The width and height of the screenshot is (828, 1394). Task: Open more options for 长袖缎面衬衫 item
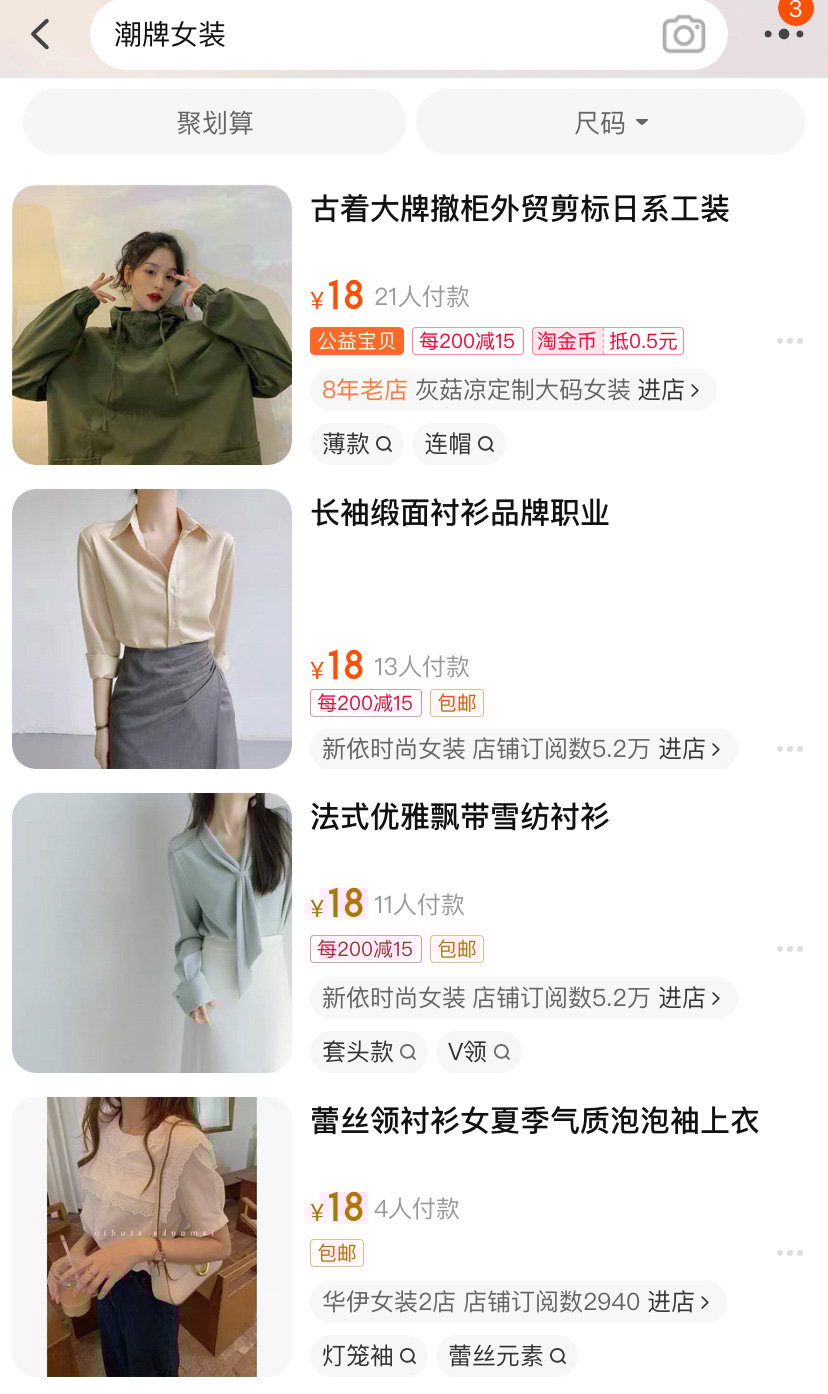pyautogui.click(x=789, y=749)
